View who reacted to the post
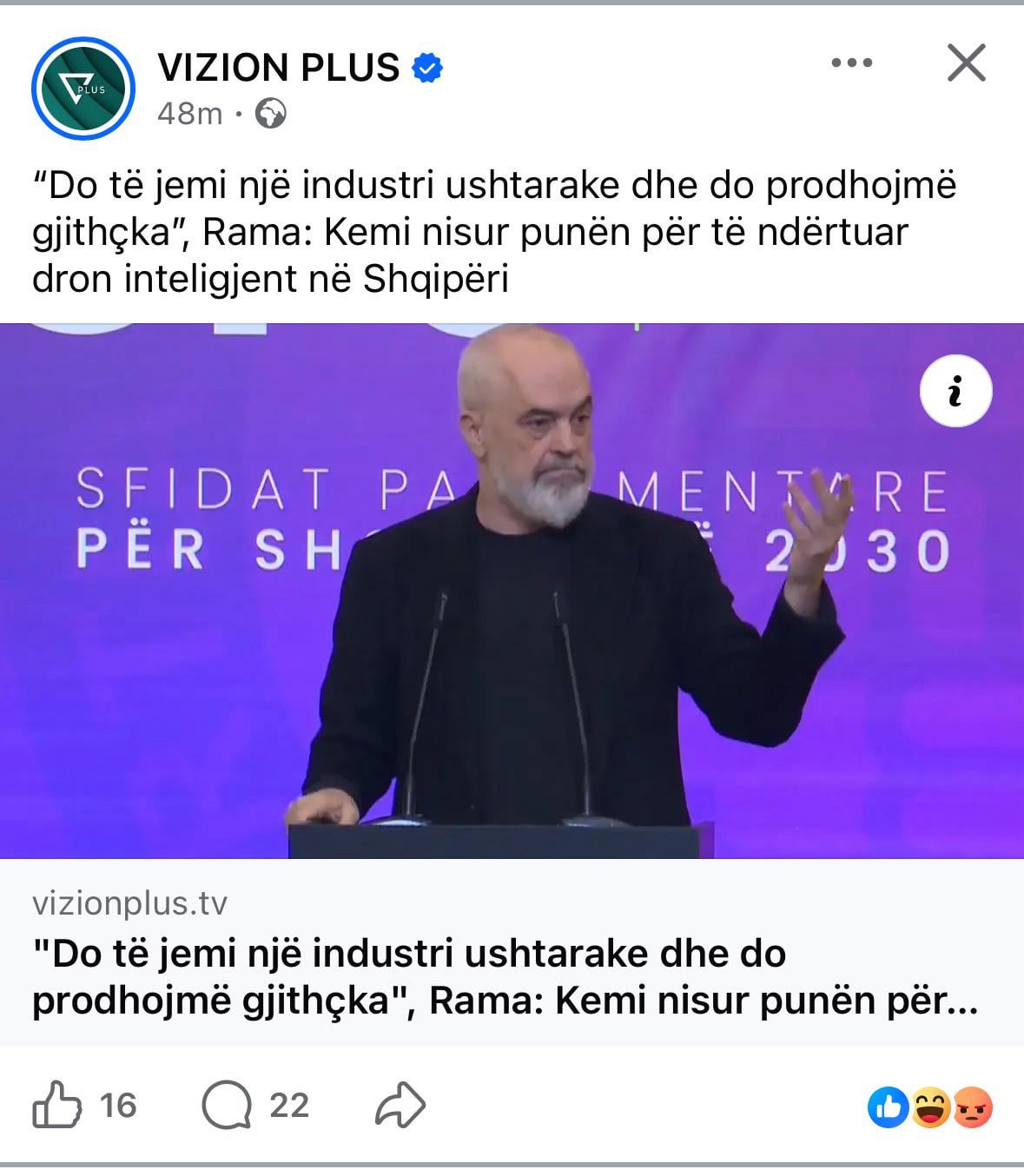 [929, 1107]
